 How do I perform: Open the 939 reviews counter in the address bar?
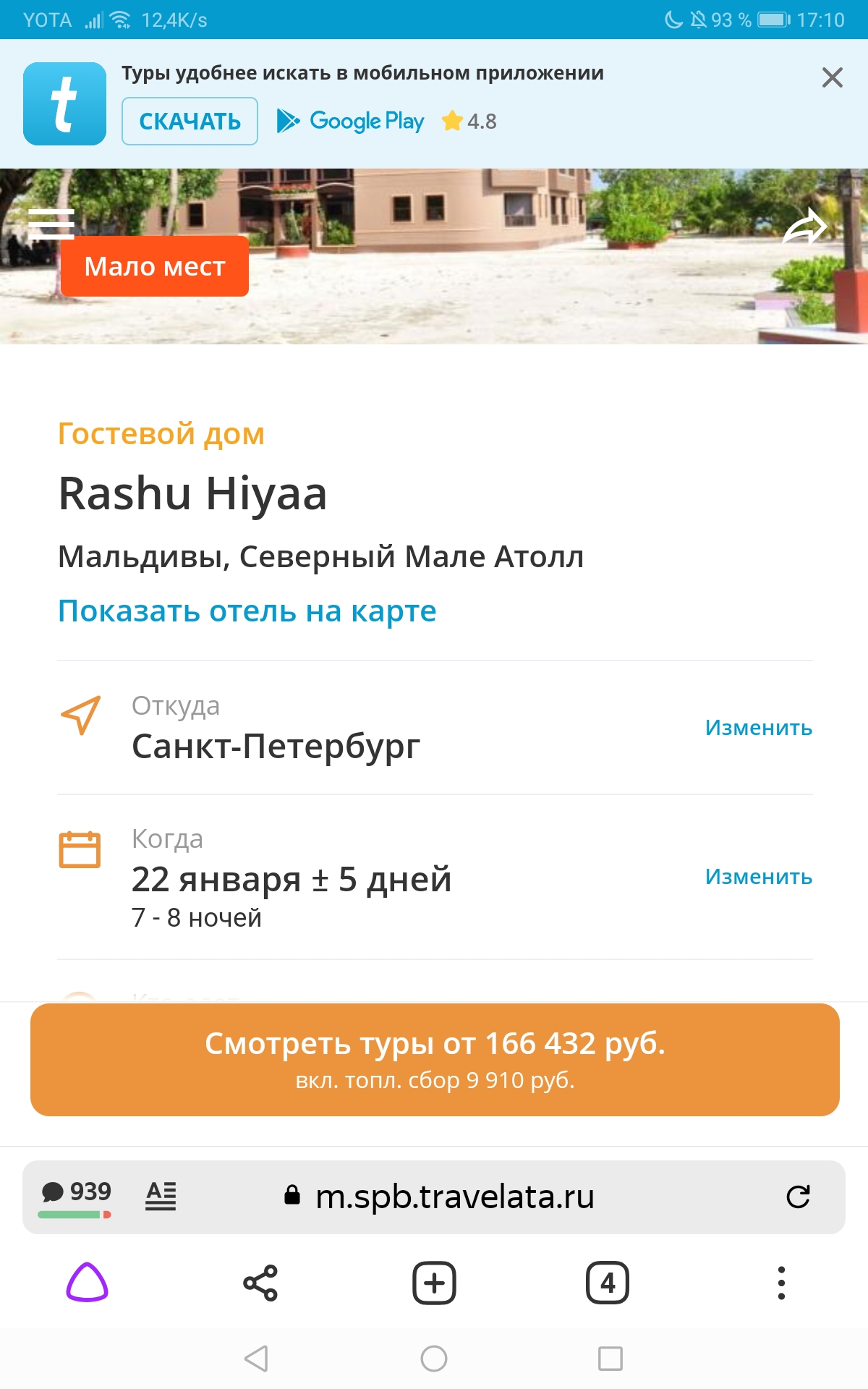pos(76,1197)
